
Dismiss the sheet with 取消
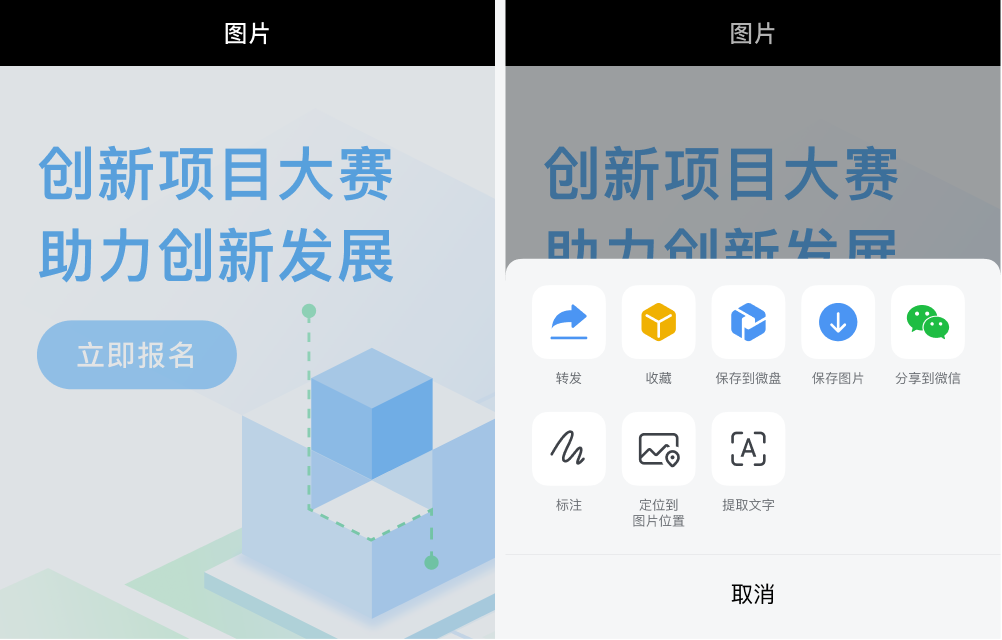click(x=752, y=594)
